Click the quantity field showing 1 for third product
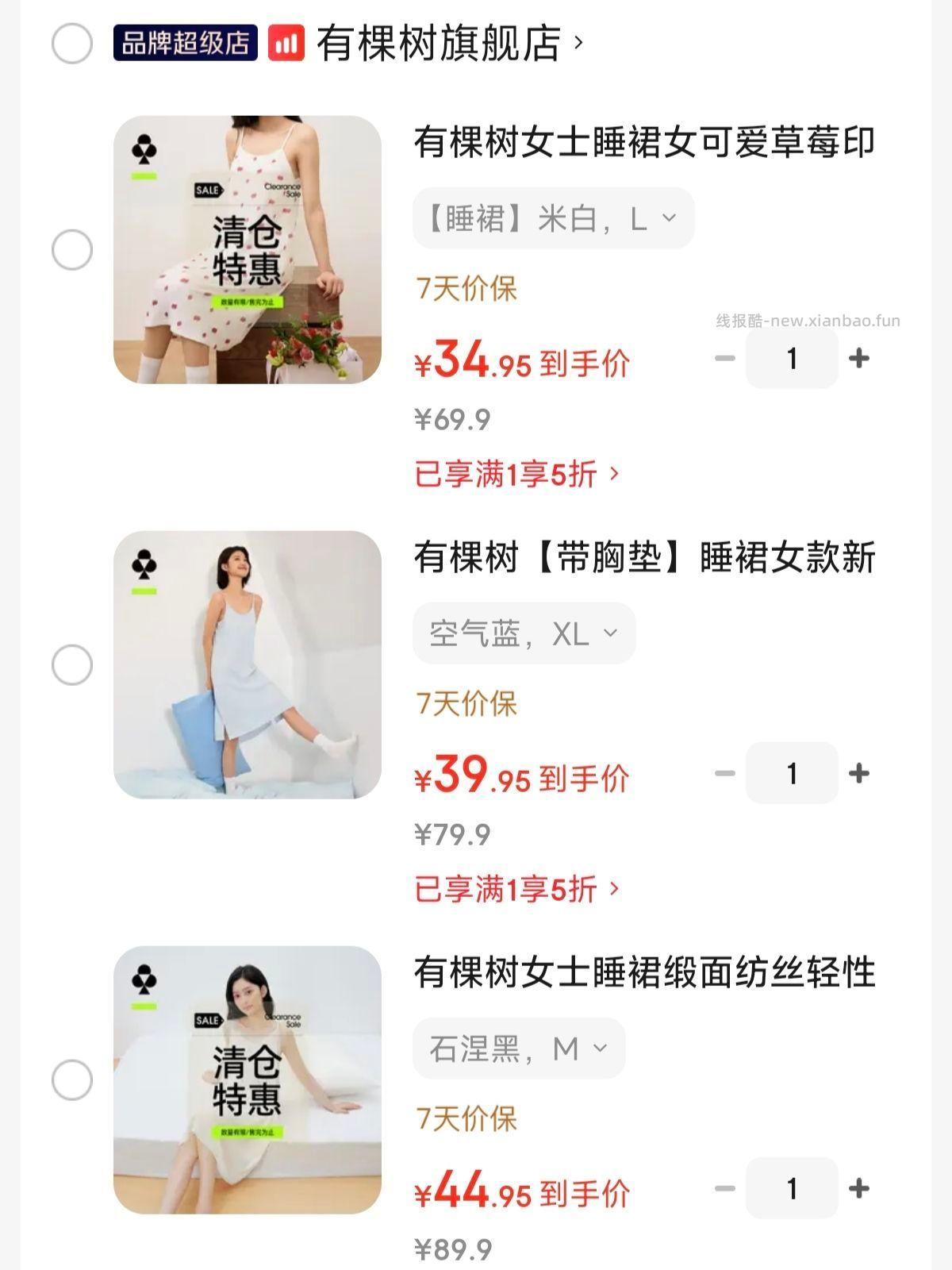 pyautogui.click(x=791, y=1188)
